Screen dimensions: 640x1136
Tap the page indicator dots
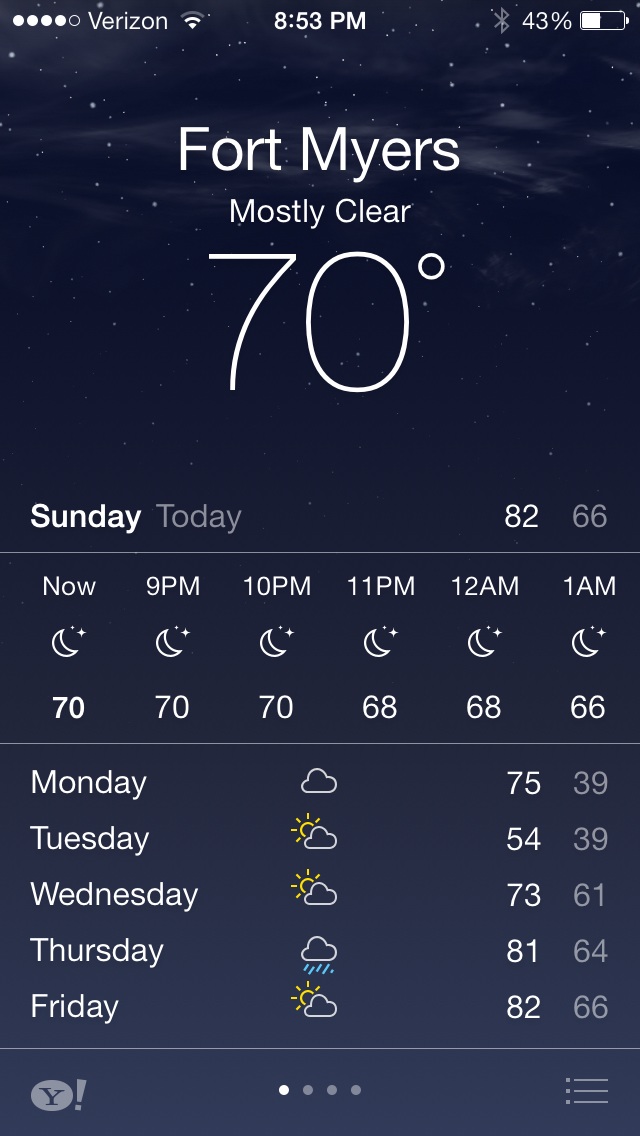320,1090
